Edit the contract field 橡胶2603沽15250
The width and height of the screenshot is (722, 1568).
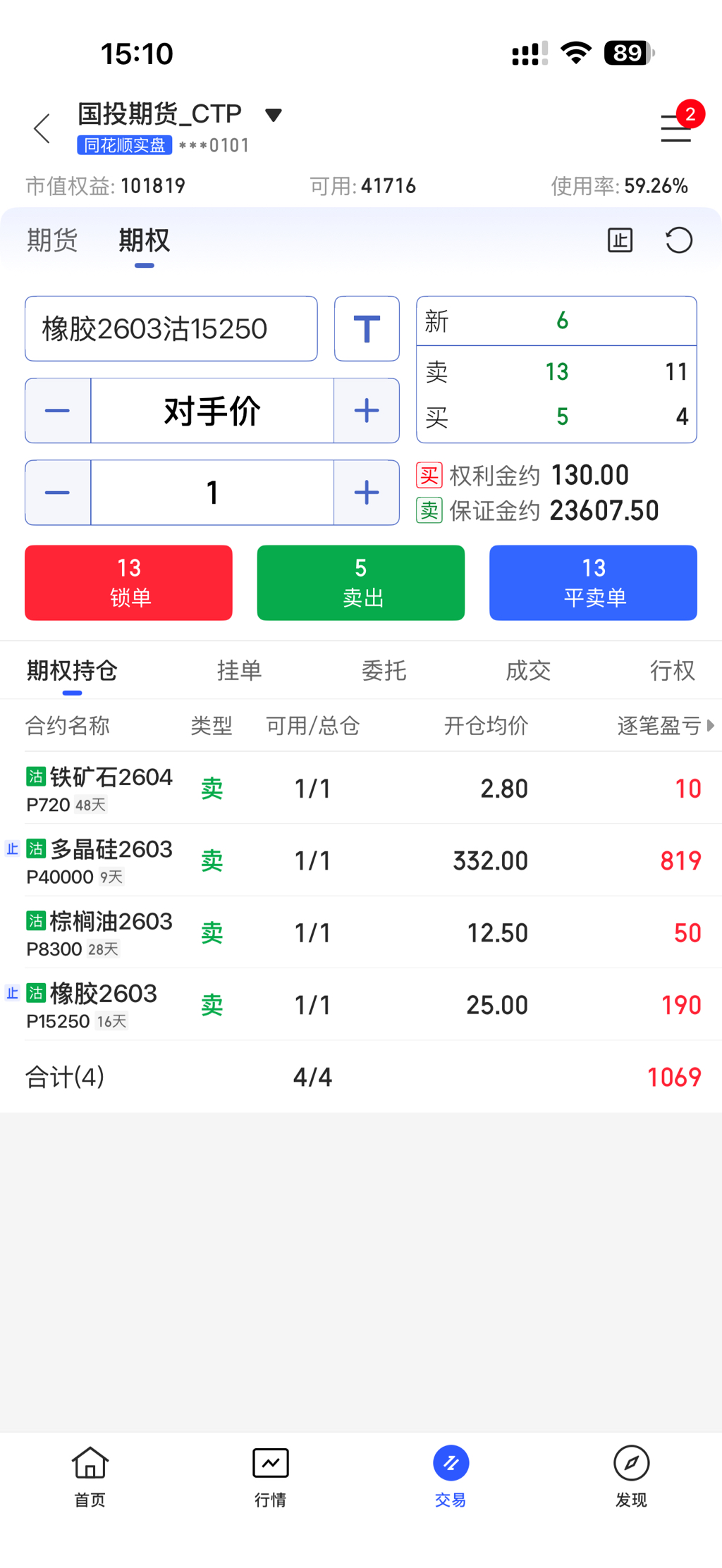[x=171, y=329]
